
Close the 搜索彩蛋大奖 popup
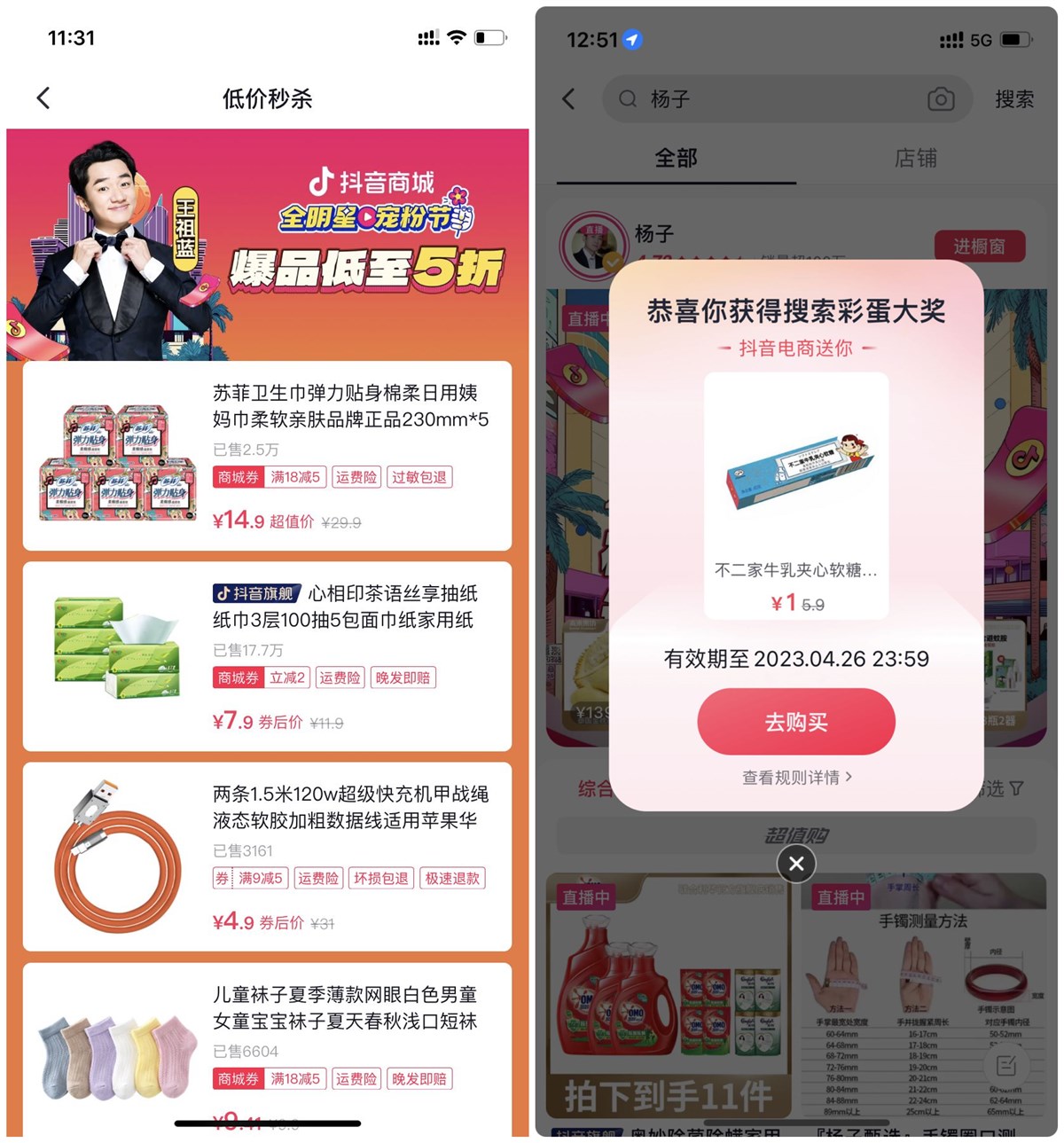pyautogui.click(x=796, y=864)
